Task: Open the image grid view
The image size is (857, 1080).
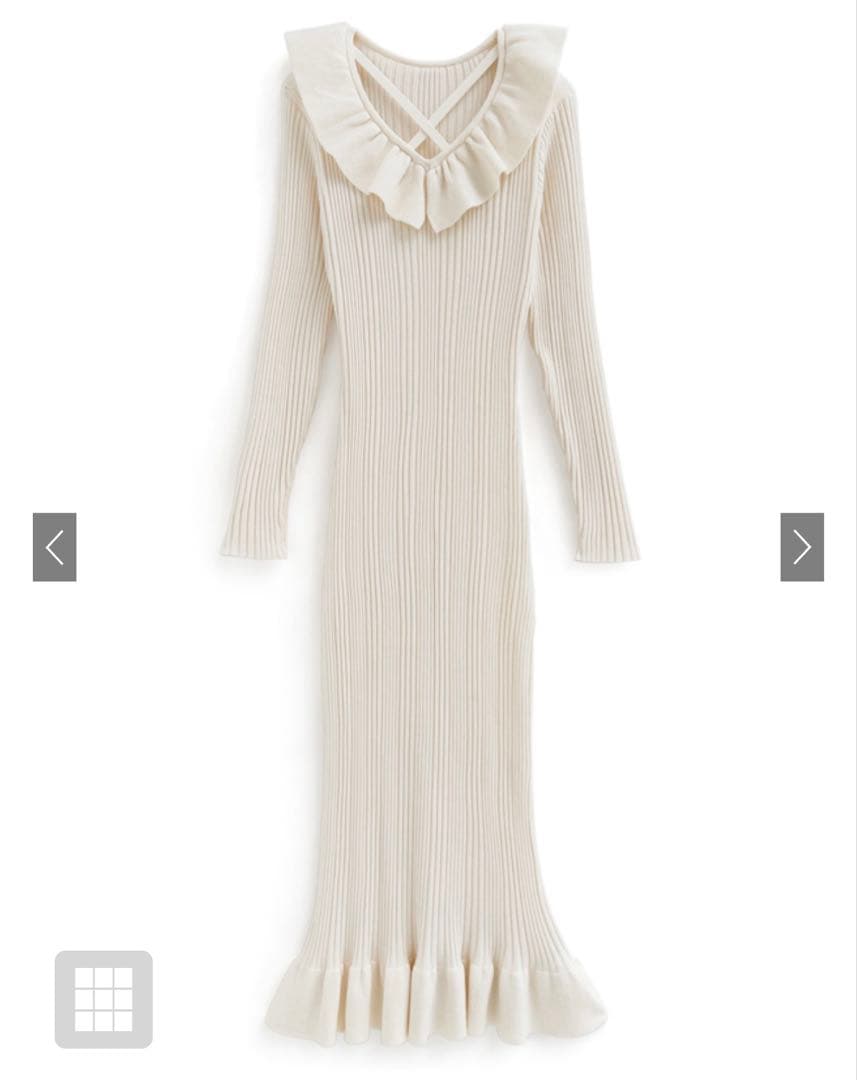Action: point(103,999)
